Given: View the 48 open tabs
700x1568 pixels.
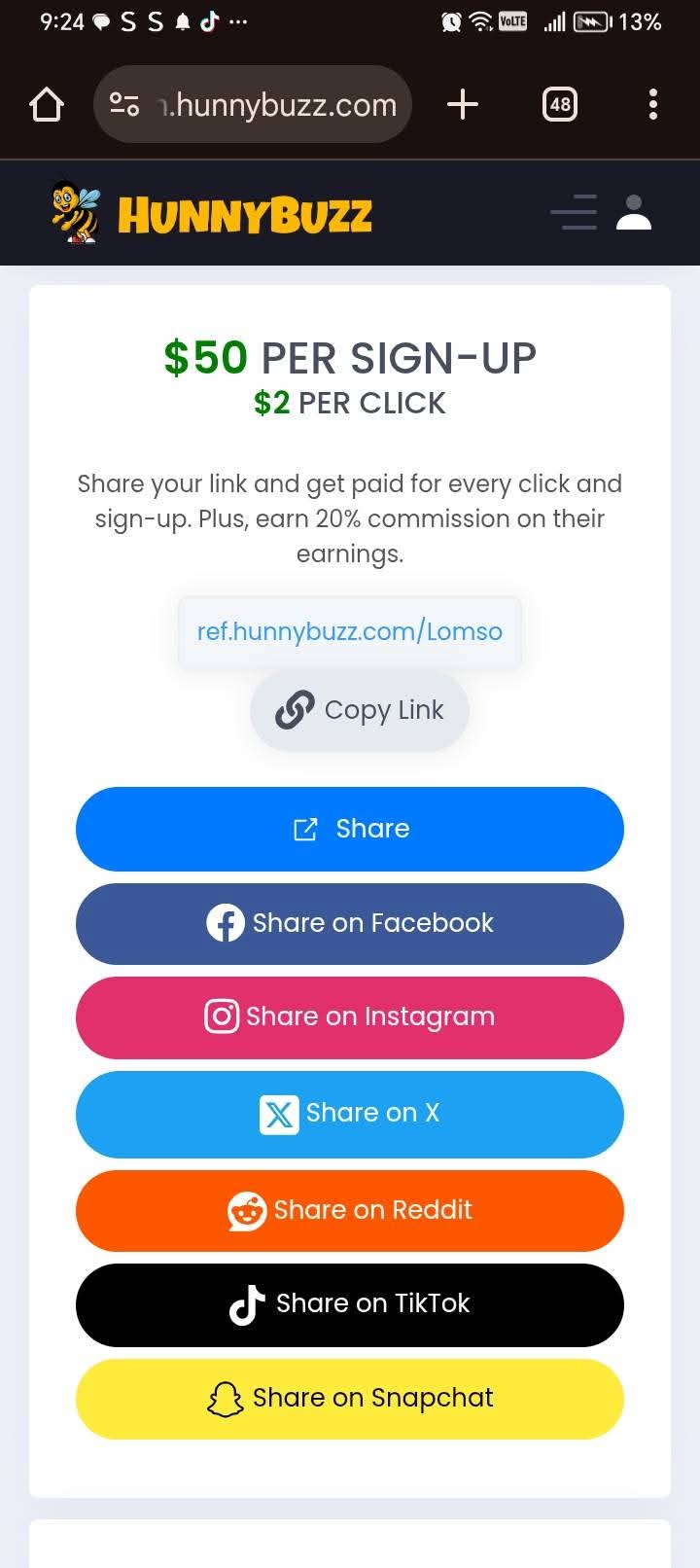Looking at the screenshot, I should point(560,104).
